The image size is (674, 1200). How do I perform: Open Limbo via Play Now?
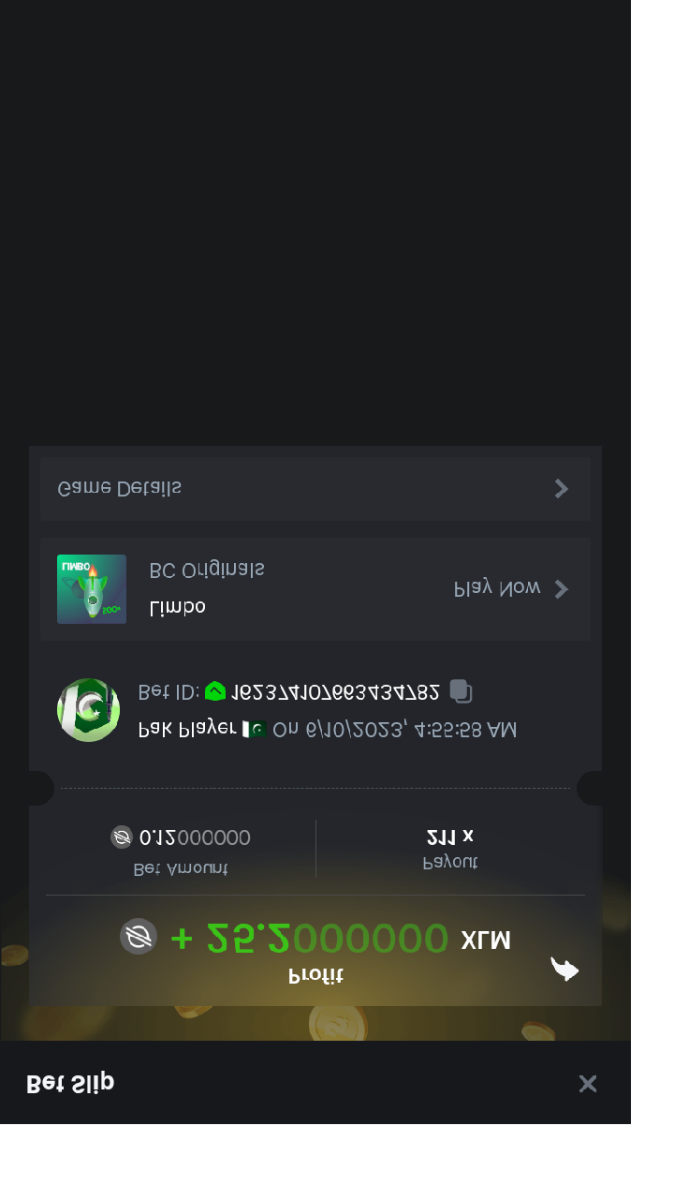coord(511,589)
